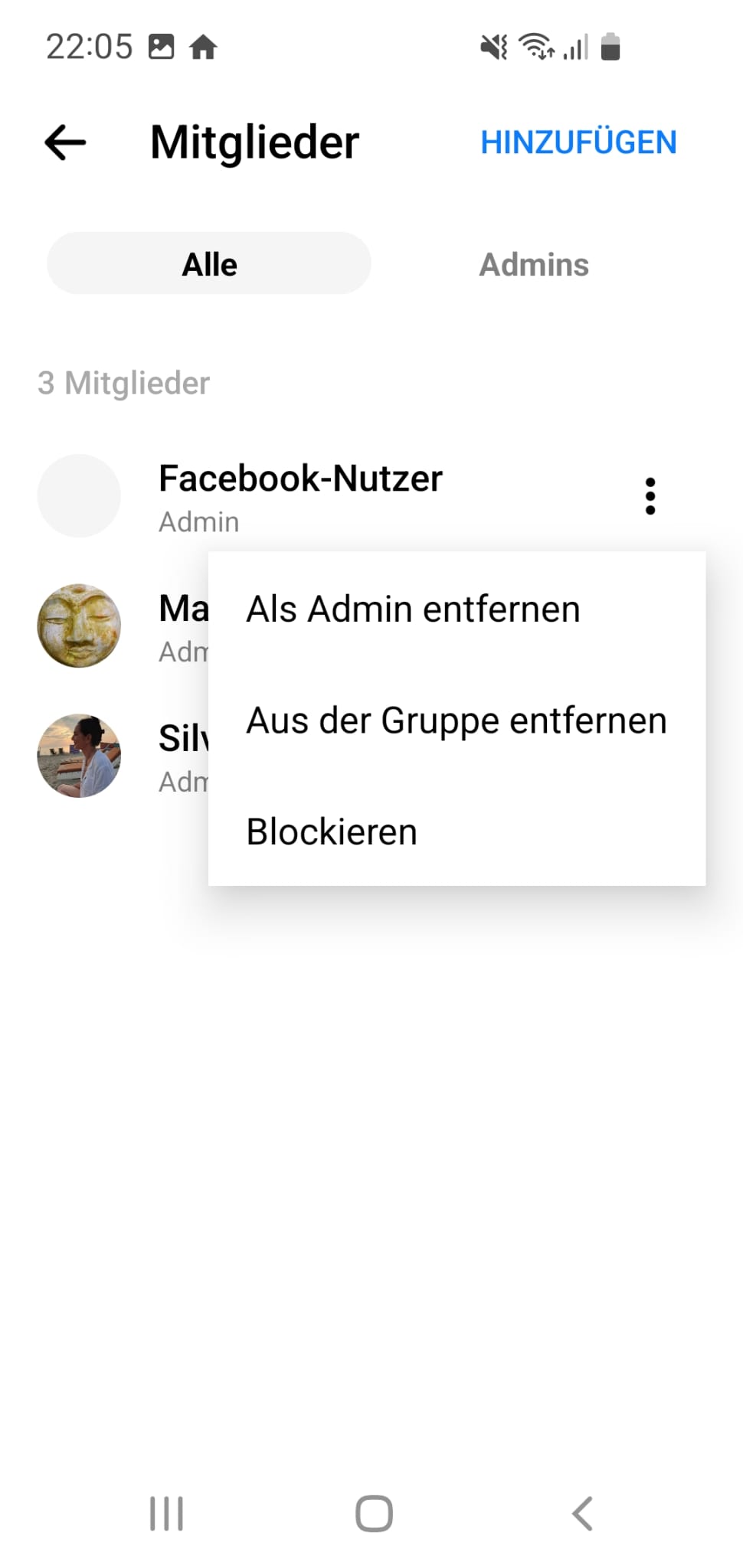743x1568 pixels.
Task: Choose Als Admin entfernen
Action: pos(413,609)
